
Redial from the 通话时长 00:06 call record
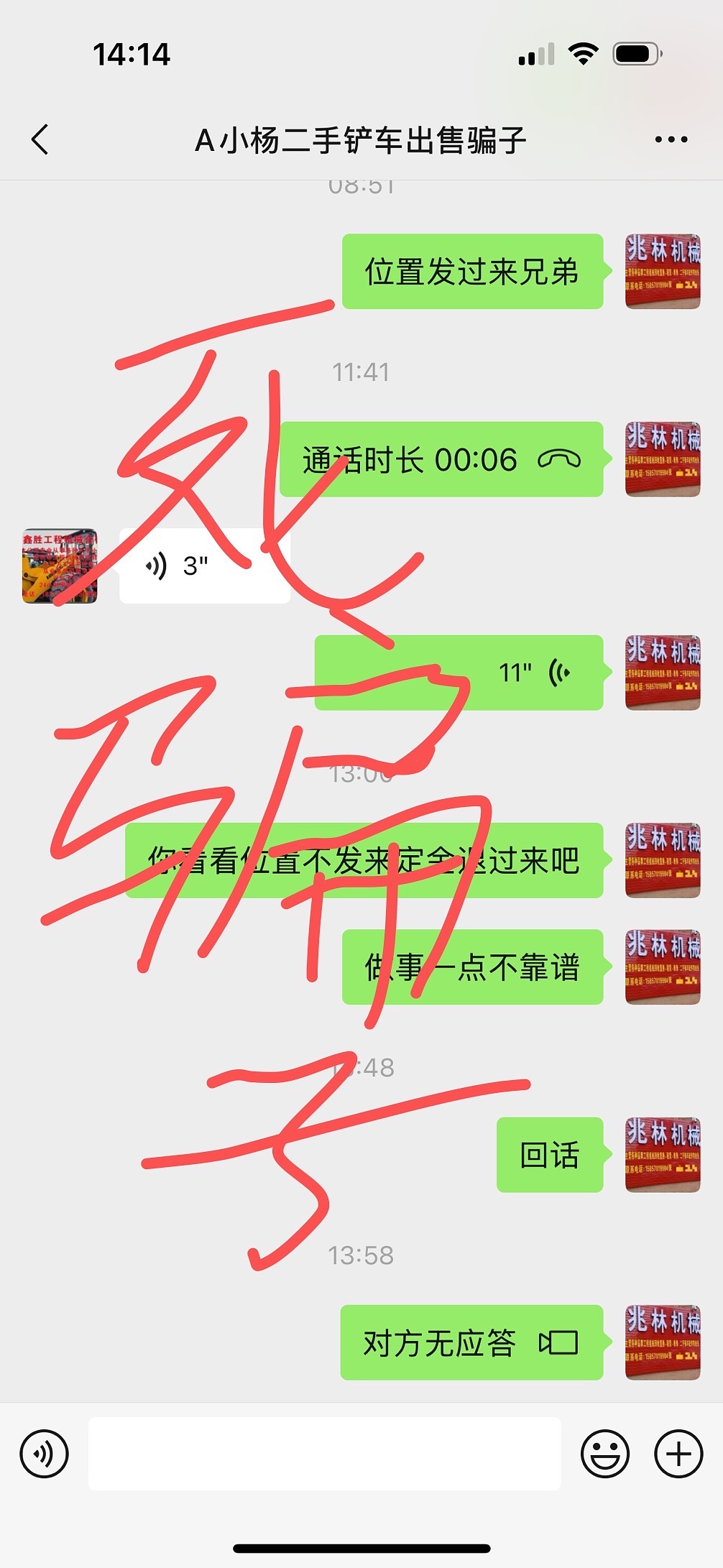pyautogui.click(x=441, y=460)
